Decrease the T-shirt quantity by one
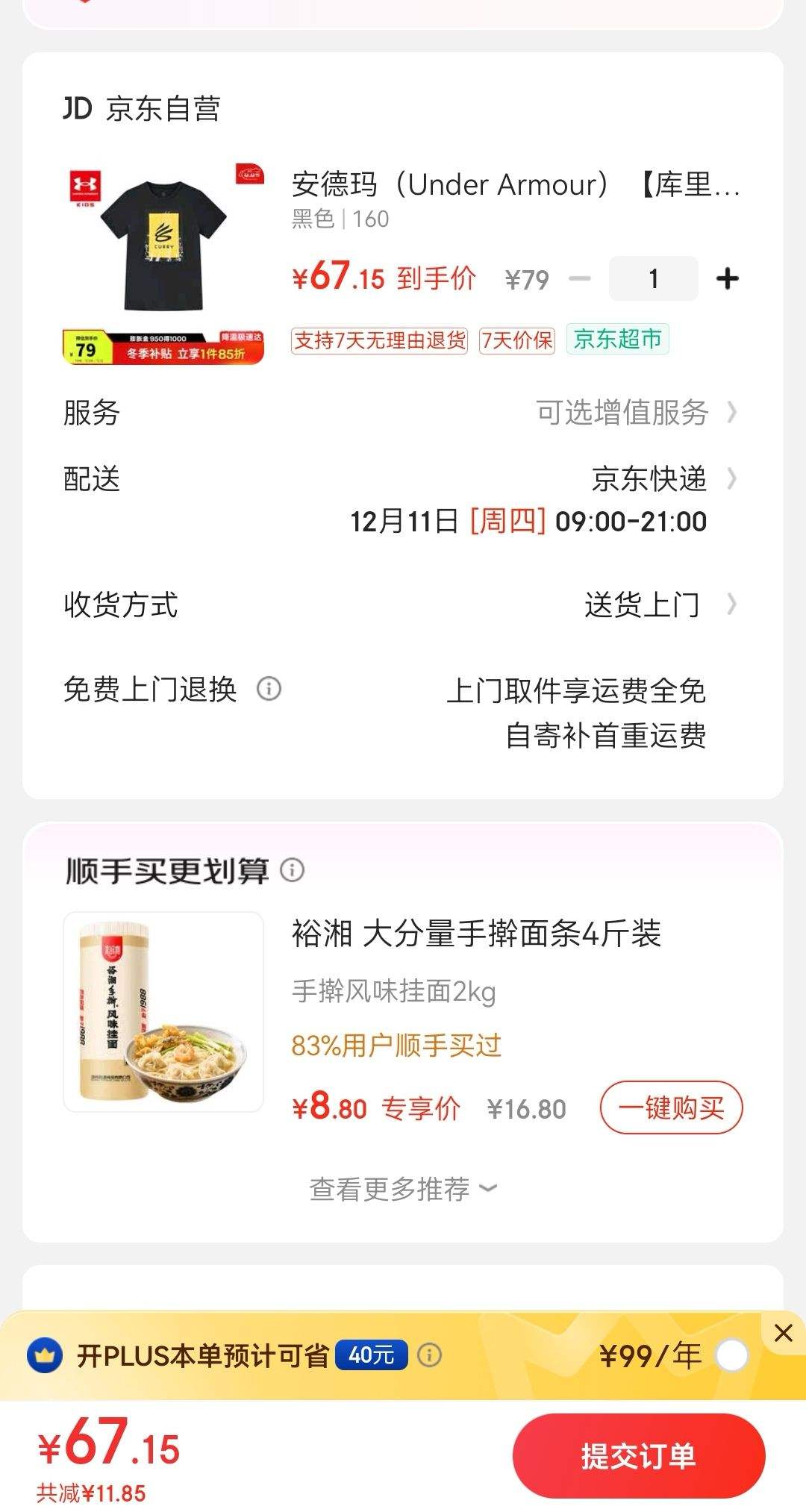The height and width of the screenshot is (1512, 806). click(580, 279)
